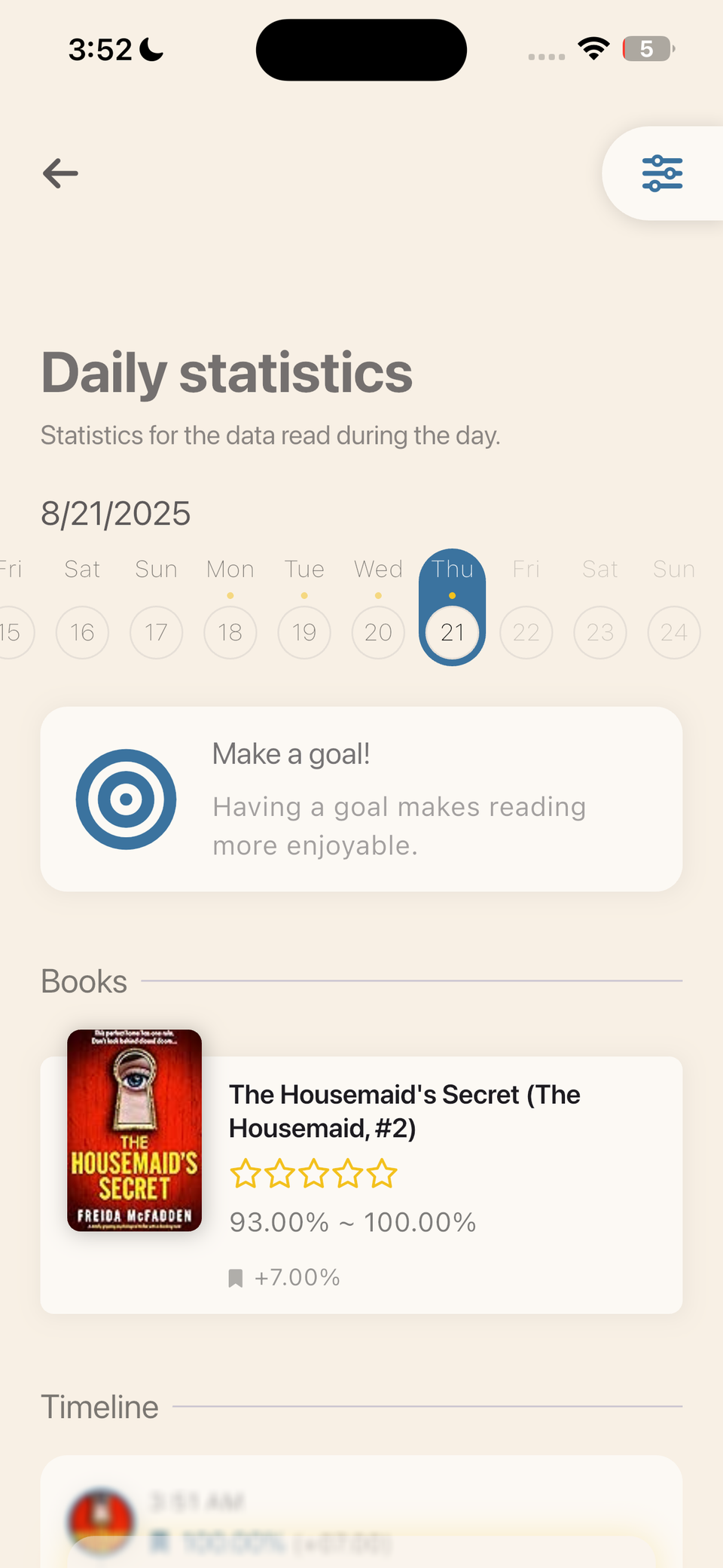Screen dimensions: 723x1568
Task: Open the 8/21/2025 date picker
Action: [x=115, y=513]
